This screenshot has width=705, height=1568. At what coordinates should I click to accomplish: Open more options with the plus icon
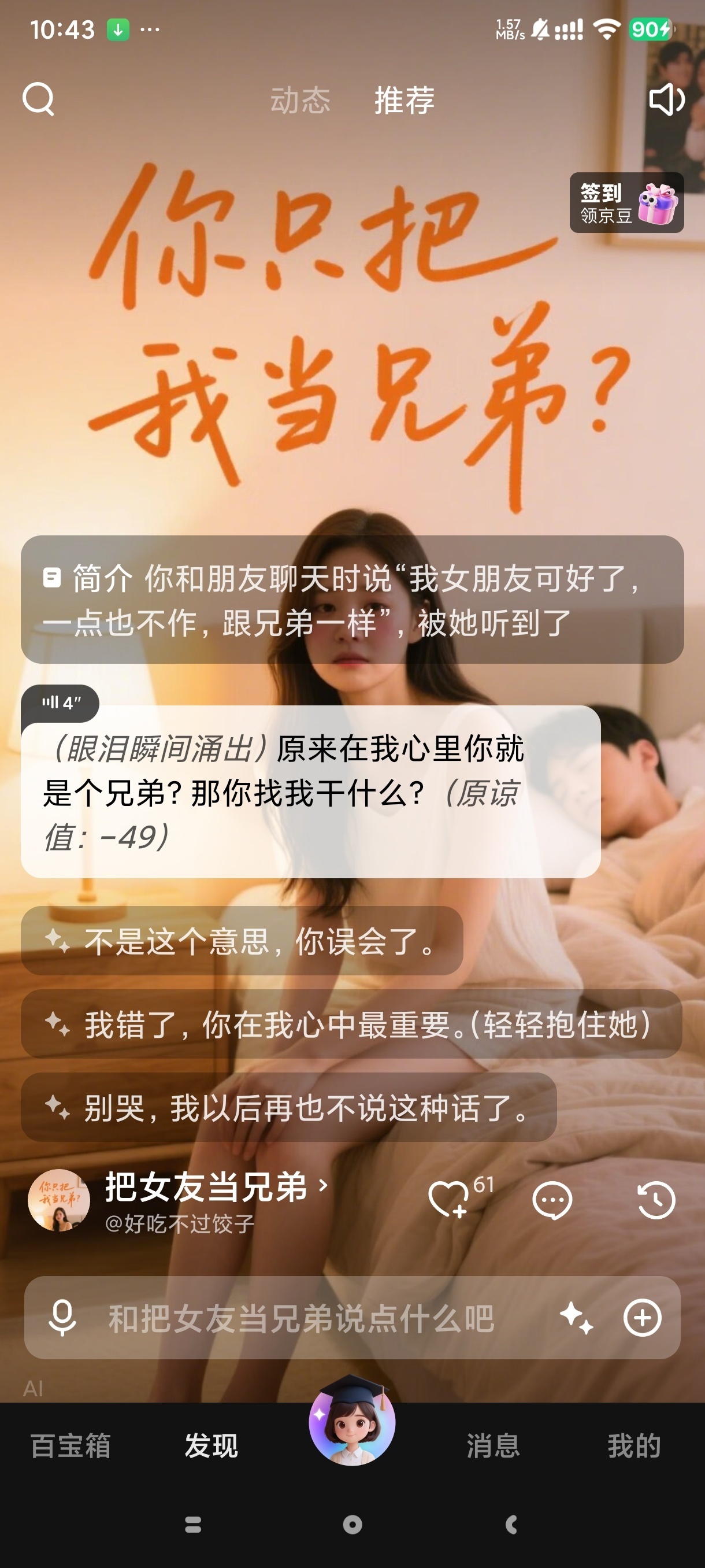point(644,1318)
